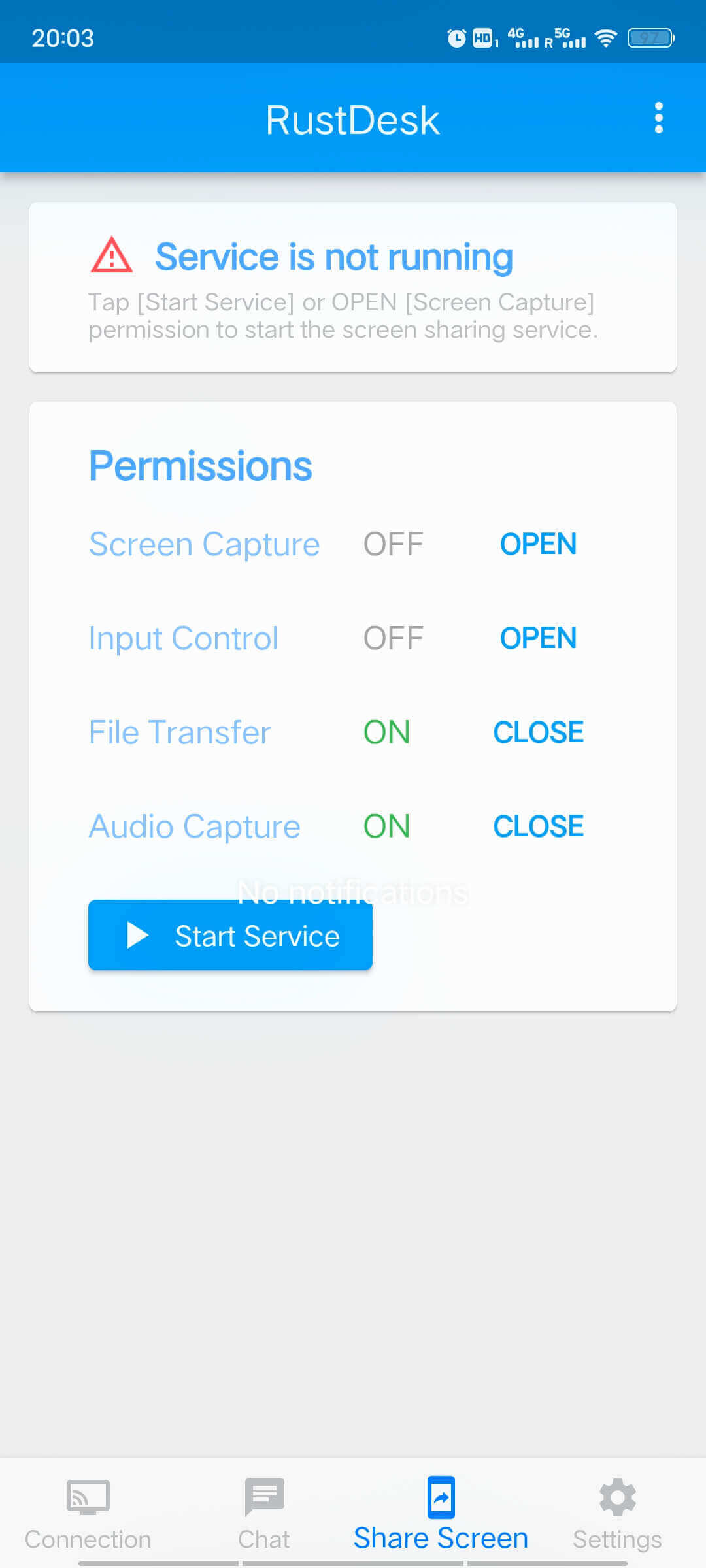
Task: Tap OPEN for Screen Capture permission
Action: (x=538, y=544)
